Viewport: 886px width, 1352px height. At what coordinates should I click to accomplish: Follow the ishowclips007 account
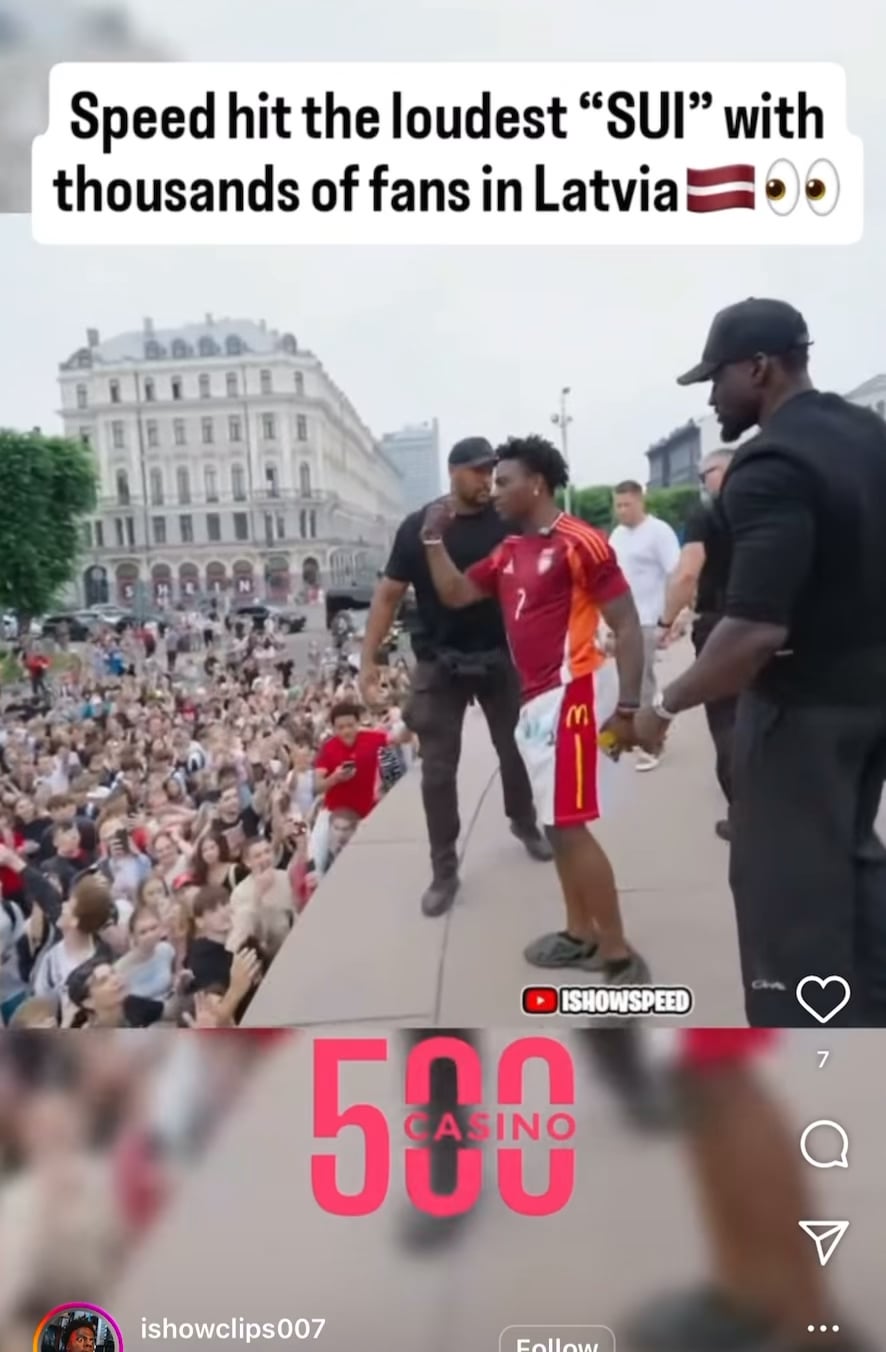pos(556,1342)
